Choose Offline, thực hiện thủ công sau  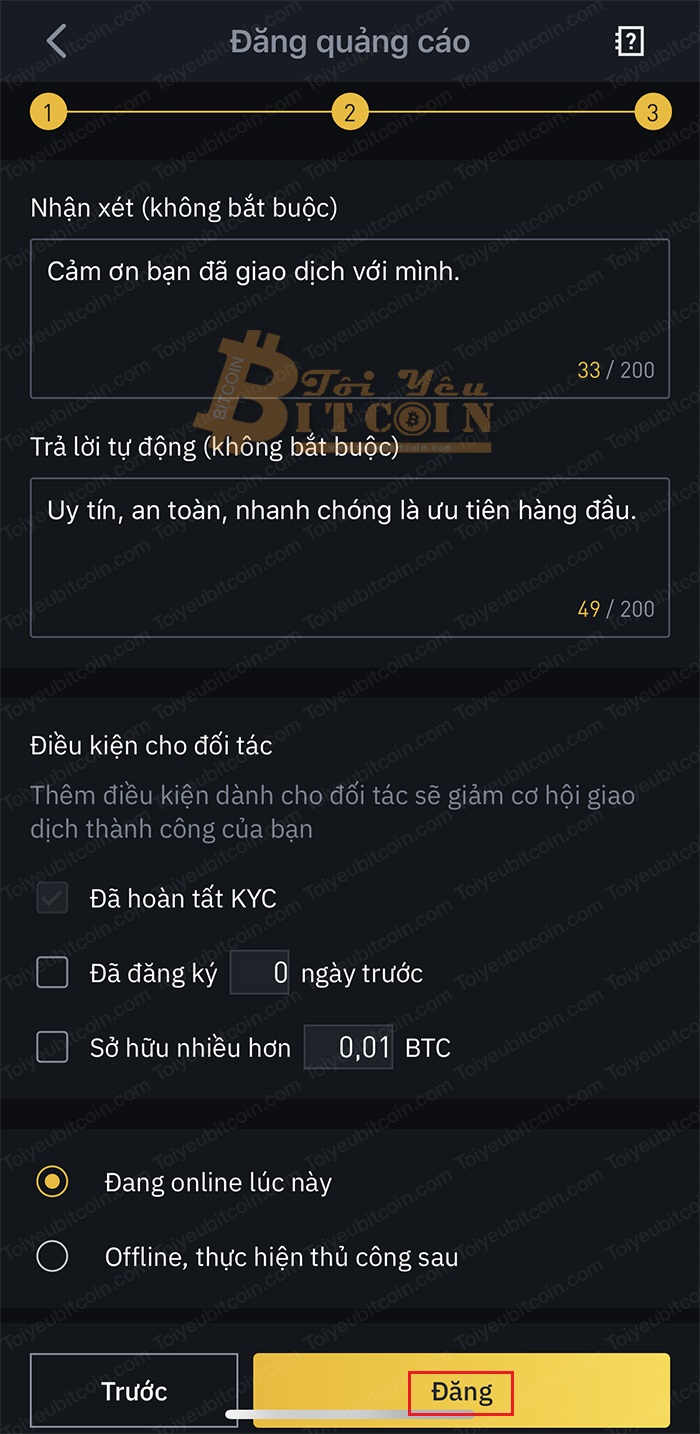pos(52,1256)
